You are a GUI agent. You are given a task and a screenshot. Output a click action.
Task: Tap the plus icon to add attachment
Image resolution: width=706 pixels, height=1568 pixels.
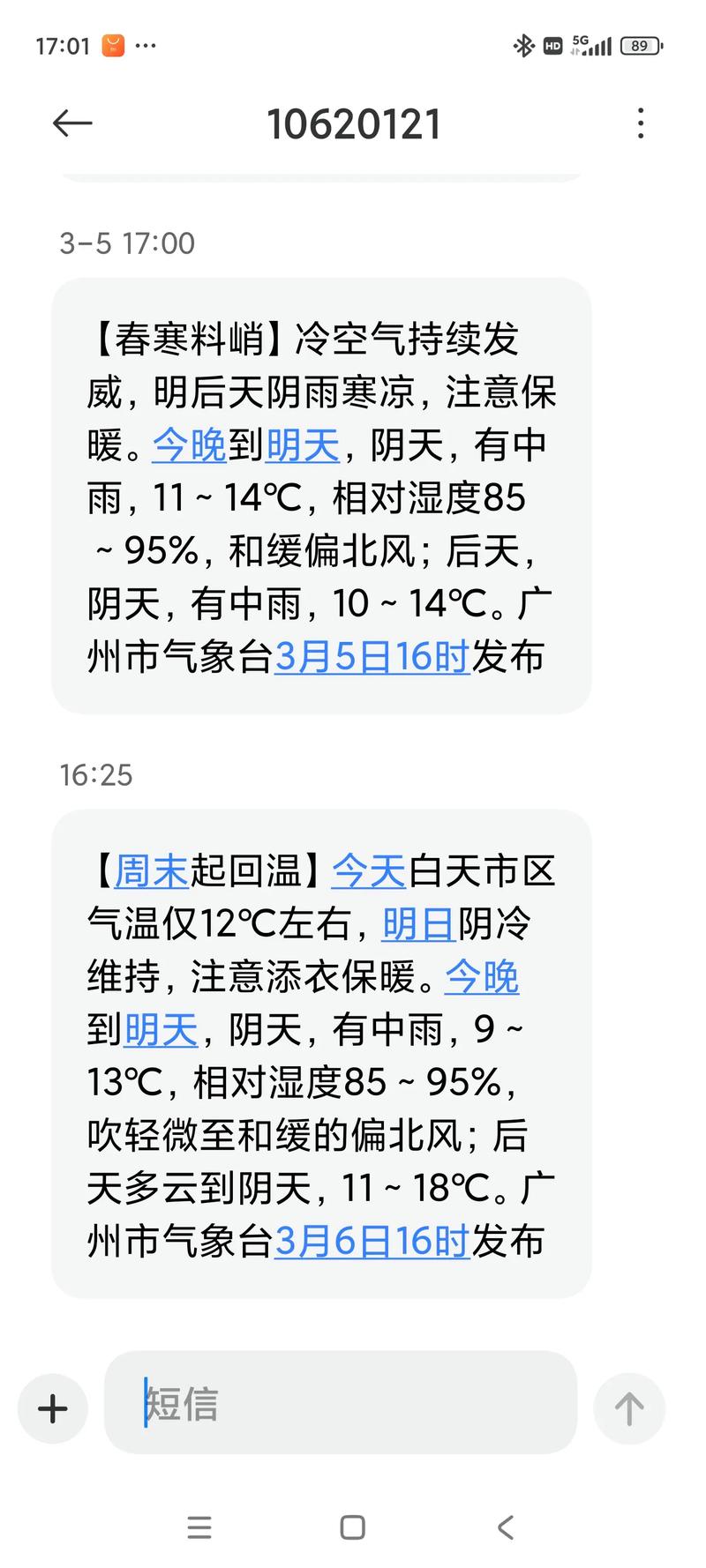tap(51, 1408)
